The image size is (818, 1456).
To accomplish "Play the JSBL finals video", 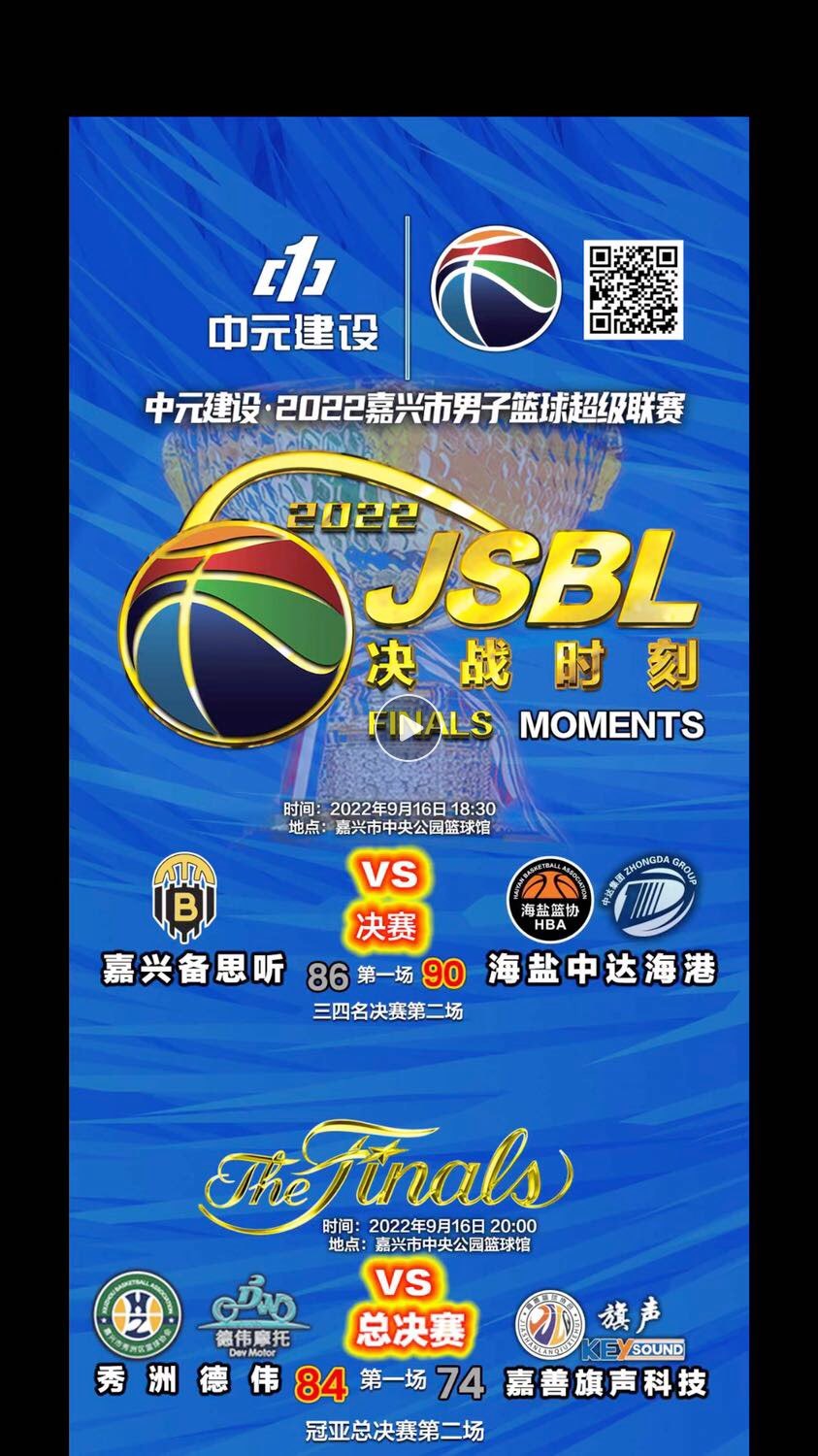I will coord(409,729).
